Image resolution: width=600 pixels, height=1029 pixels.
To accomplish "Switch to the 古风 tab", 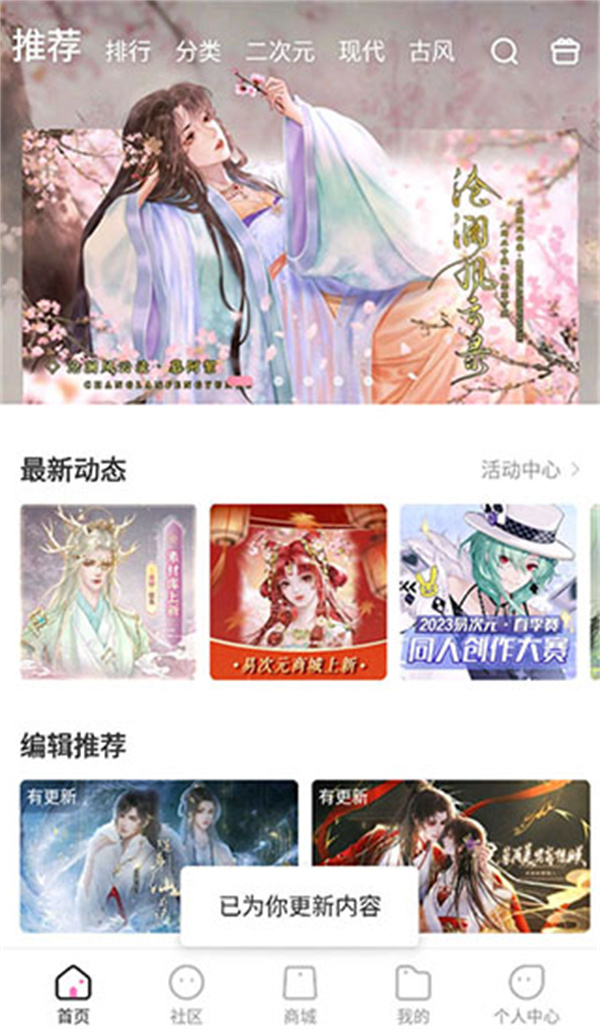I will (x=433, y=50).
